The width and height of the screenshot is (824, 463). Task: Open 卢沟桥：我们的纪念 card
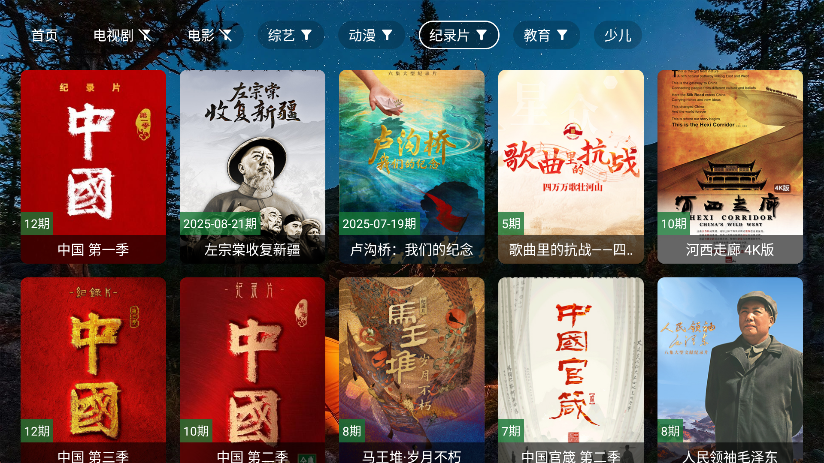point(411,165)
